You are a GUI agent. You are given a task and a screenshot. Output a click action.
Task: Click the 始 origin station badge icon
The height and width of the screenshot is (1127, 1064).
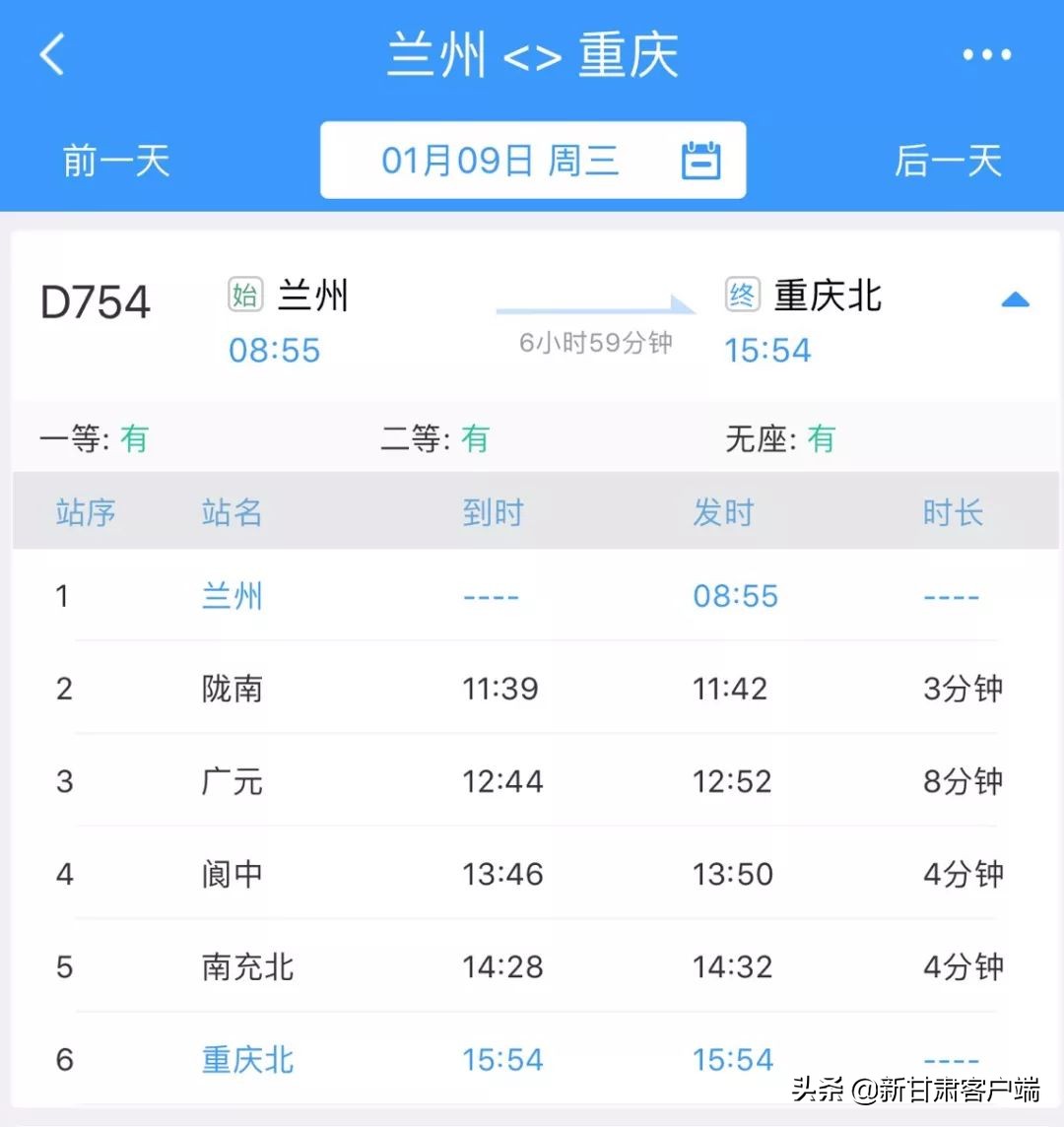coord(248,295)
